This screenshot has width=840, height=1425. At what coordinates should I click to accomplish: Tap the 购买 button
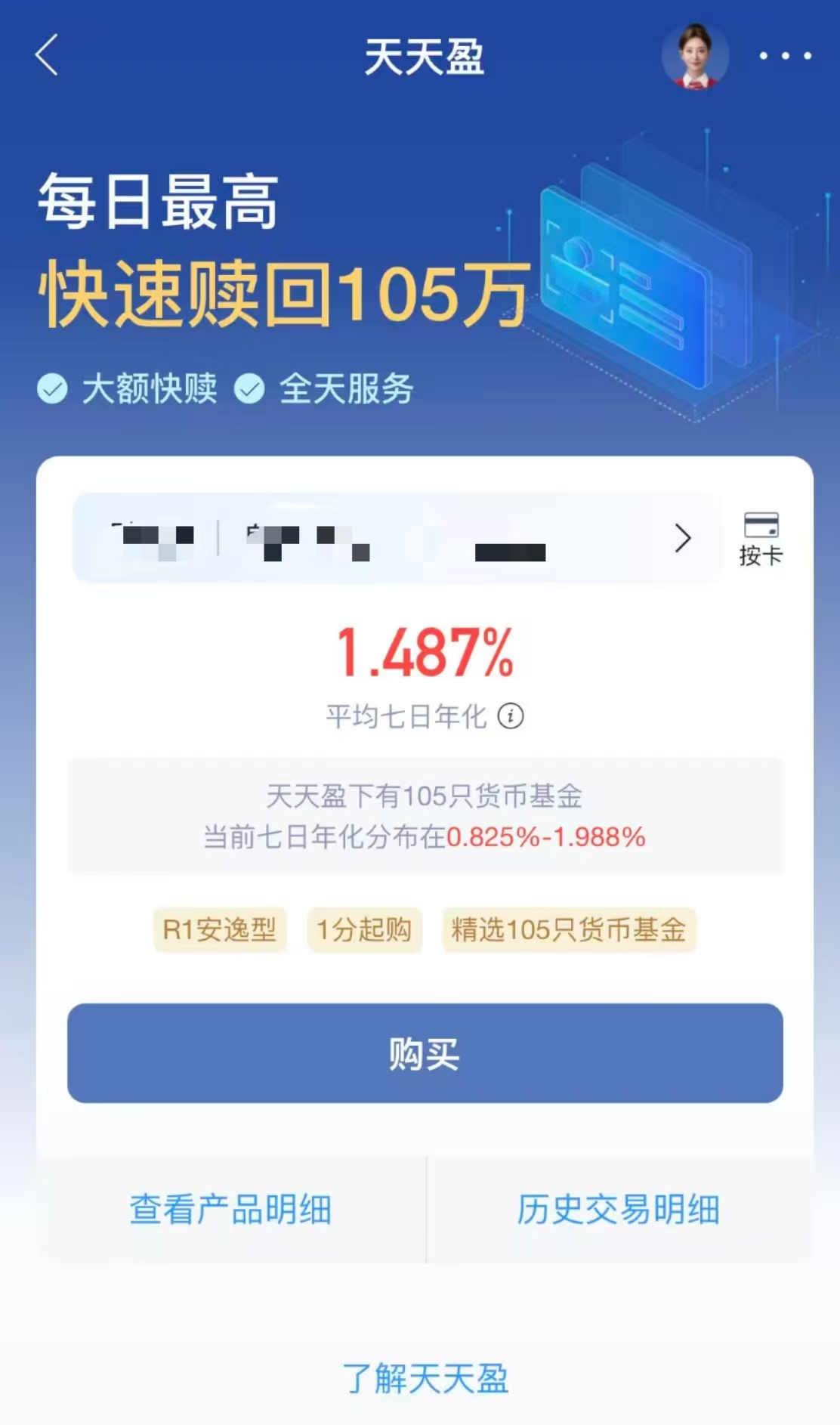[425, 1053]
